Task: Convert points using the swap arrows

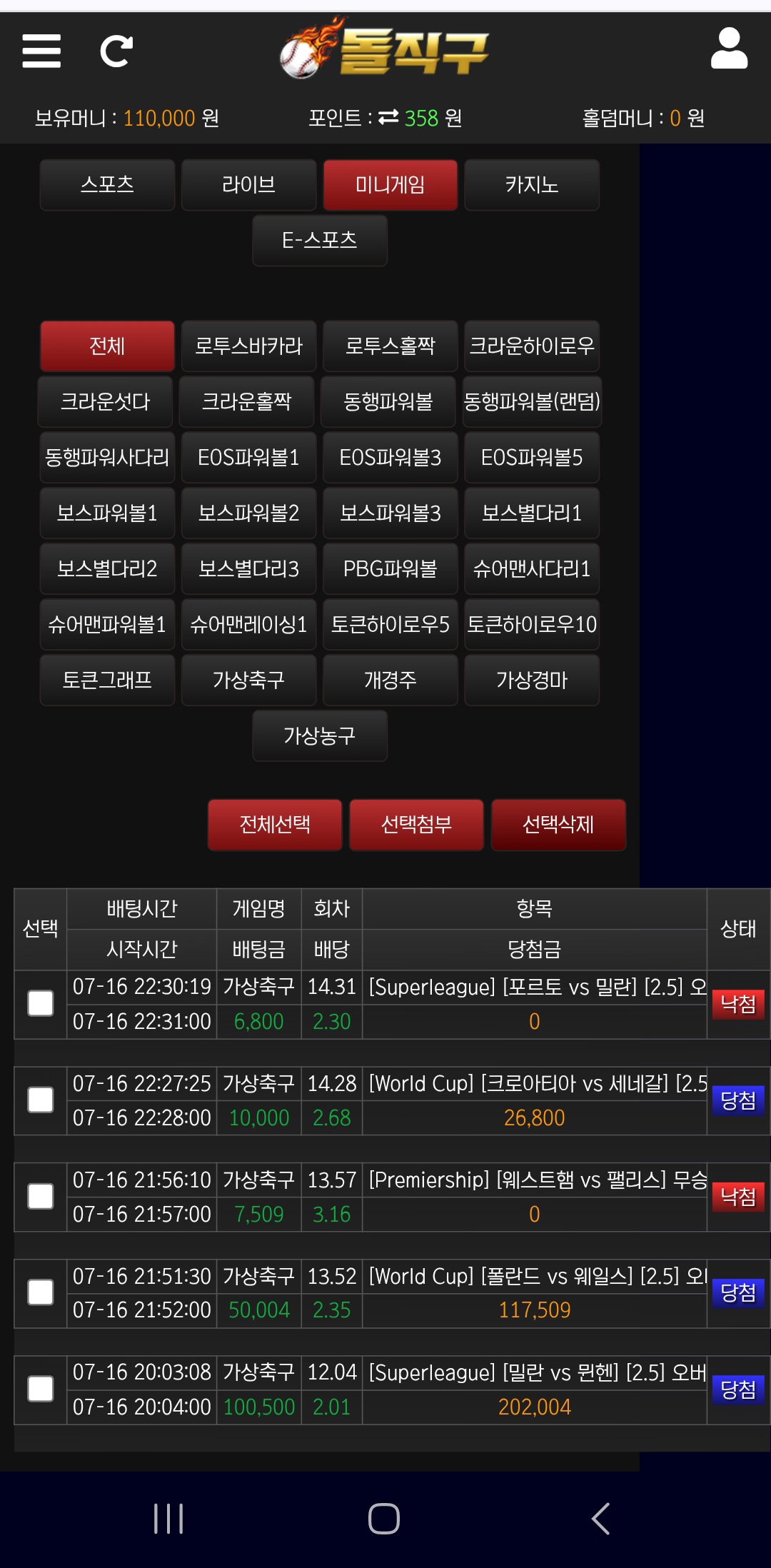Action: [x=388, y=117]
